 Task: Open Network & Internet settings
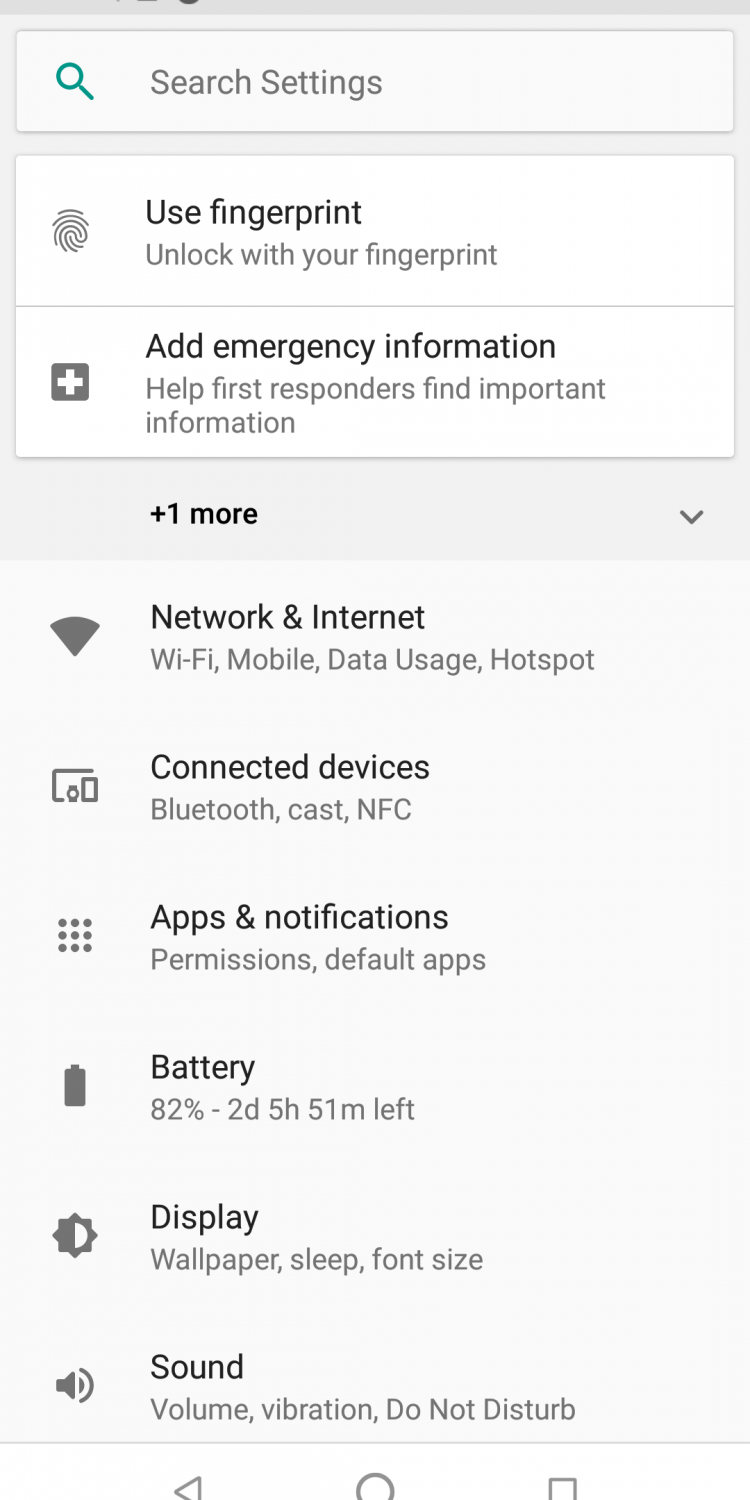[x=375, y=637]
